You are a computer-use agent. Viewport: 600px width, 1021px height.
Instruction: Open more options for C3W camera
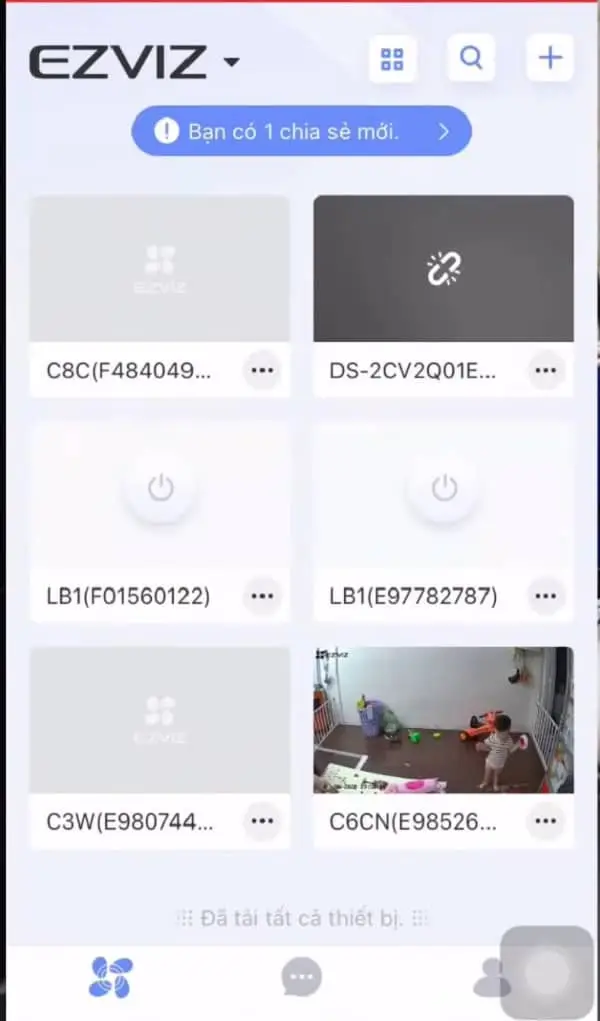click(x=262, y=821)
